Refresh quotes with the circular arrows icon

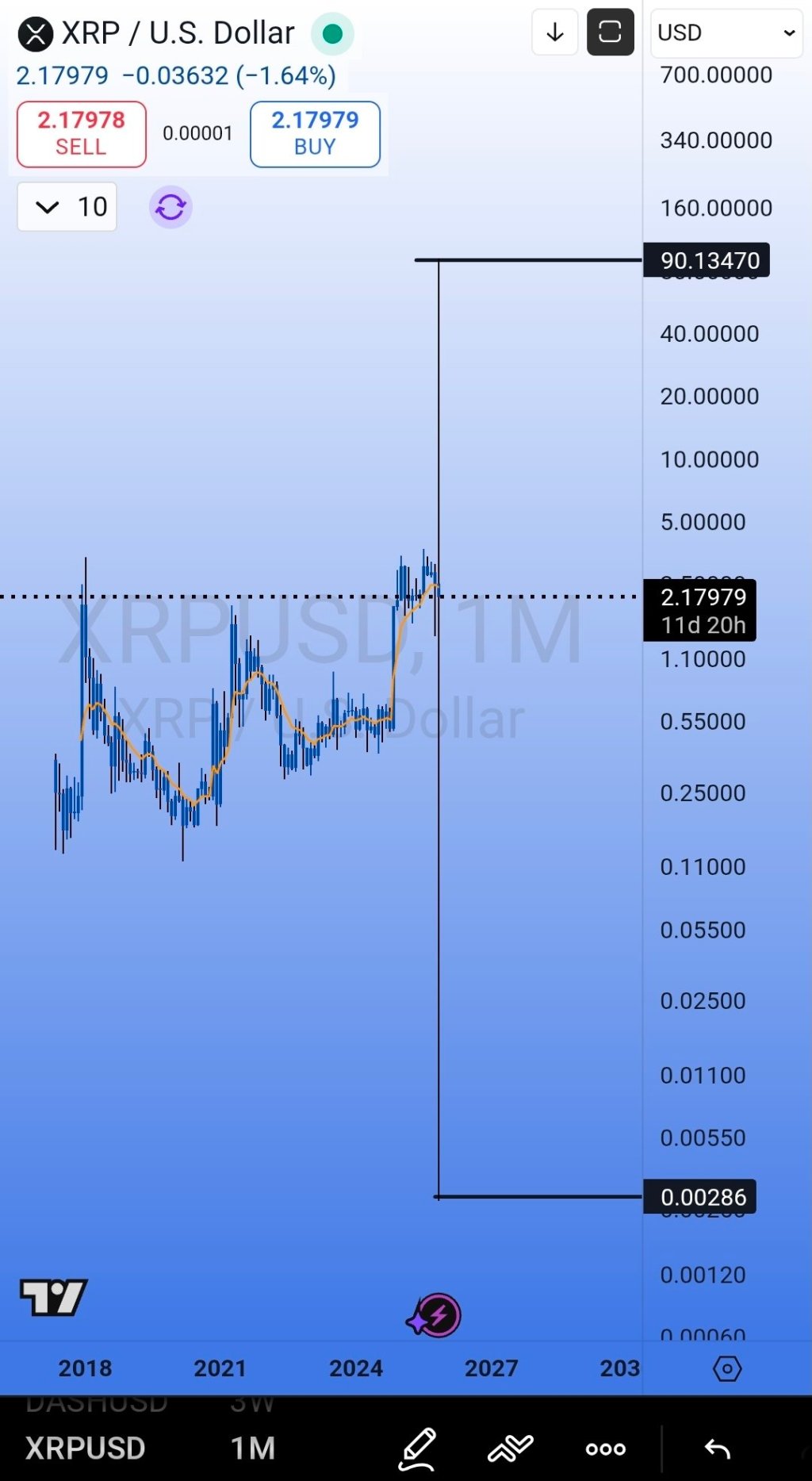170,206
